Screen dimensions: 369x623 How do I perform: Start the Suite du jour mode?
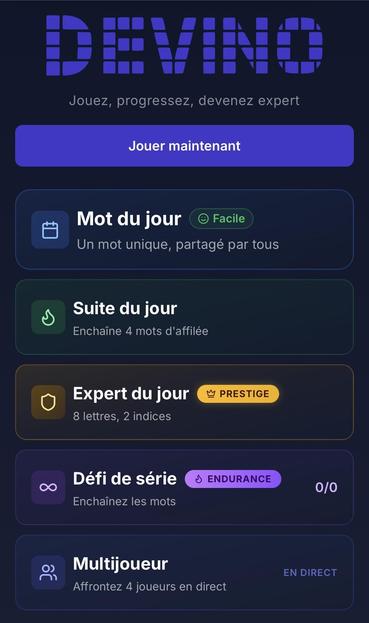(184, 317)
